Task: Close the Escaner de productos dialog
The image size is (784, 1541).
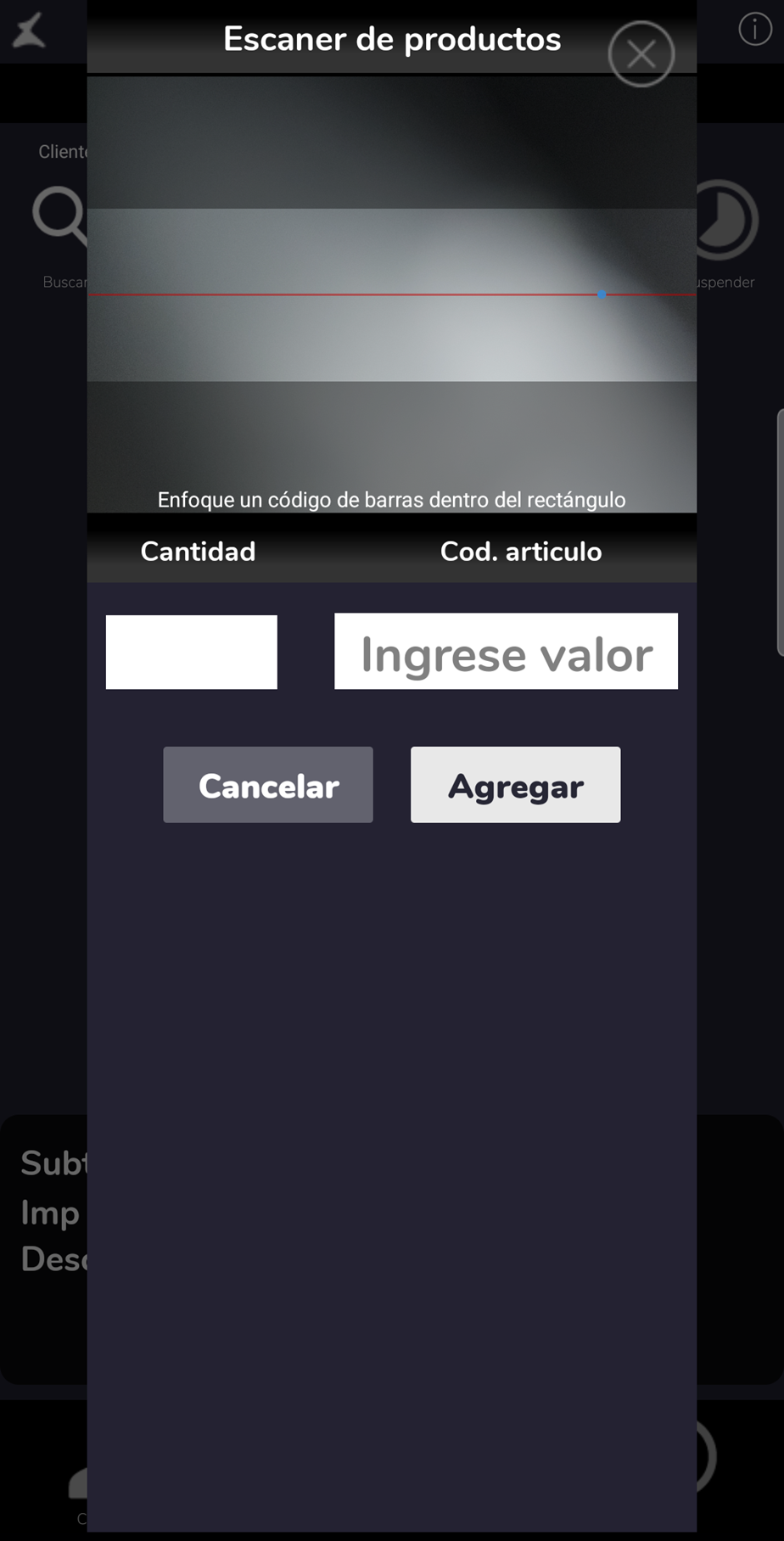Action: pyautogui.click(x=641, y=54)
